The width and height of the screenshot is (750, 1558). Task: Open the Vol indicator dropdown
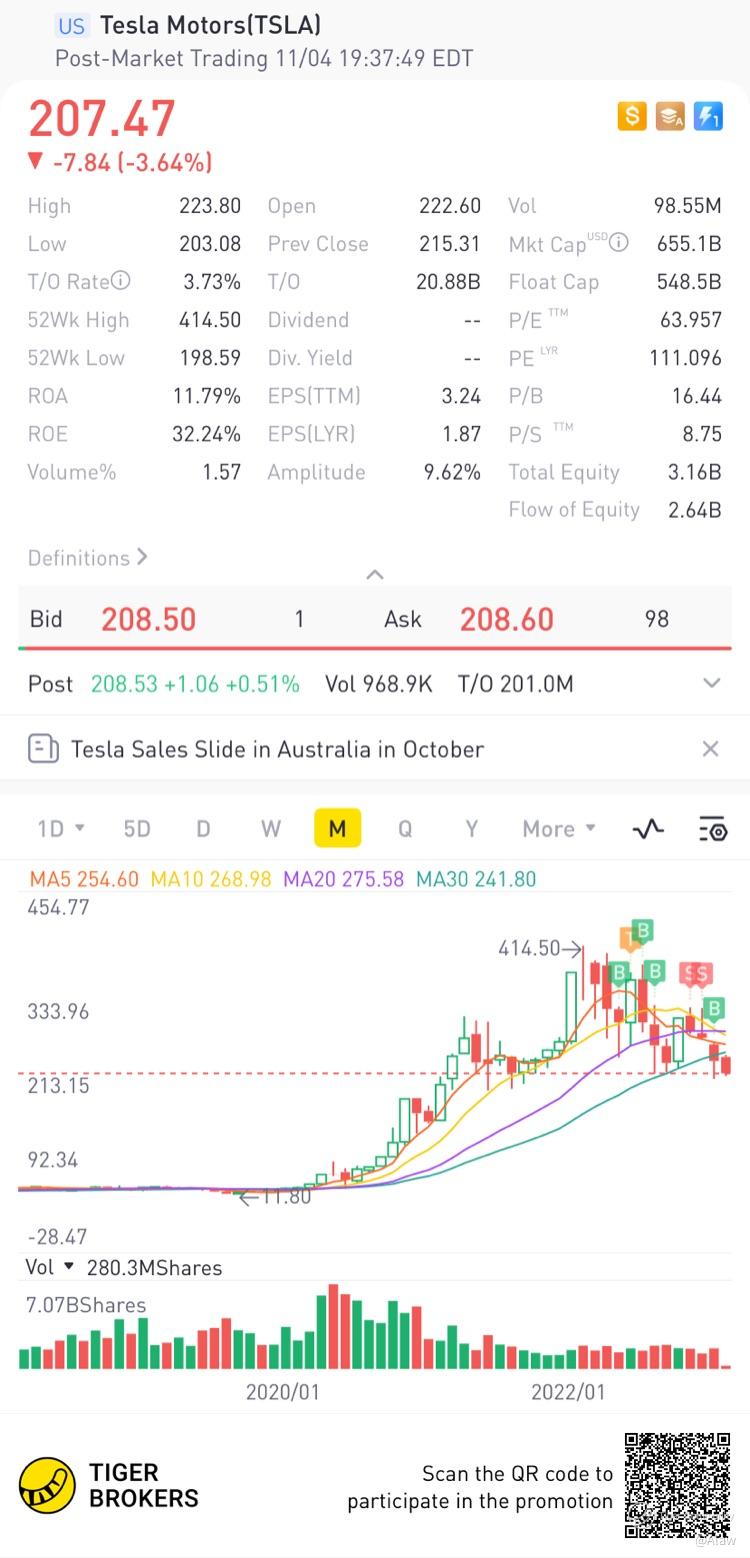click(x=50, y=1267)
